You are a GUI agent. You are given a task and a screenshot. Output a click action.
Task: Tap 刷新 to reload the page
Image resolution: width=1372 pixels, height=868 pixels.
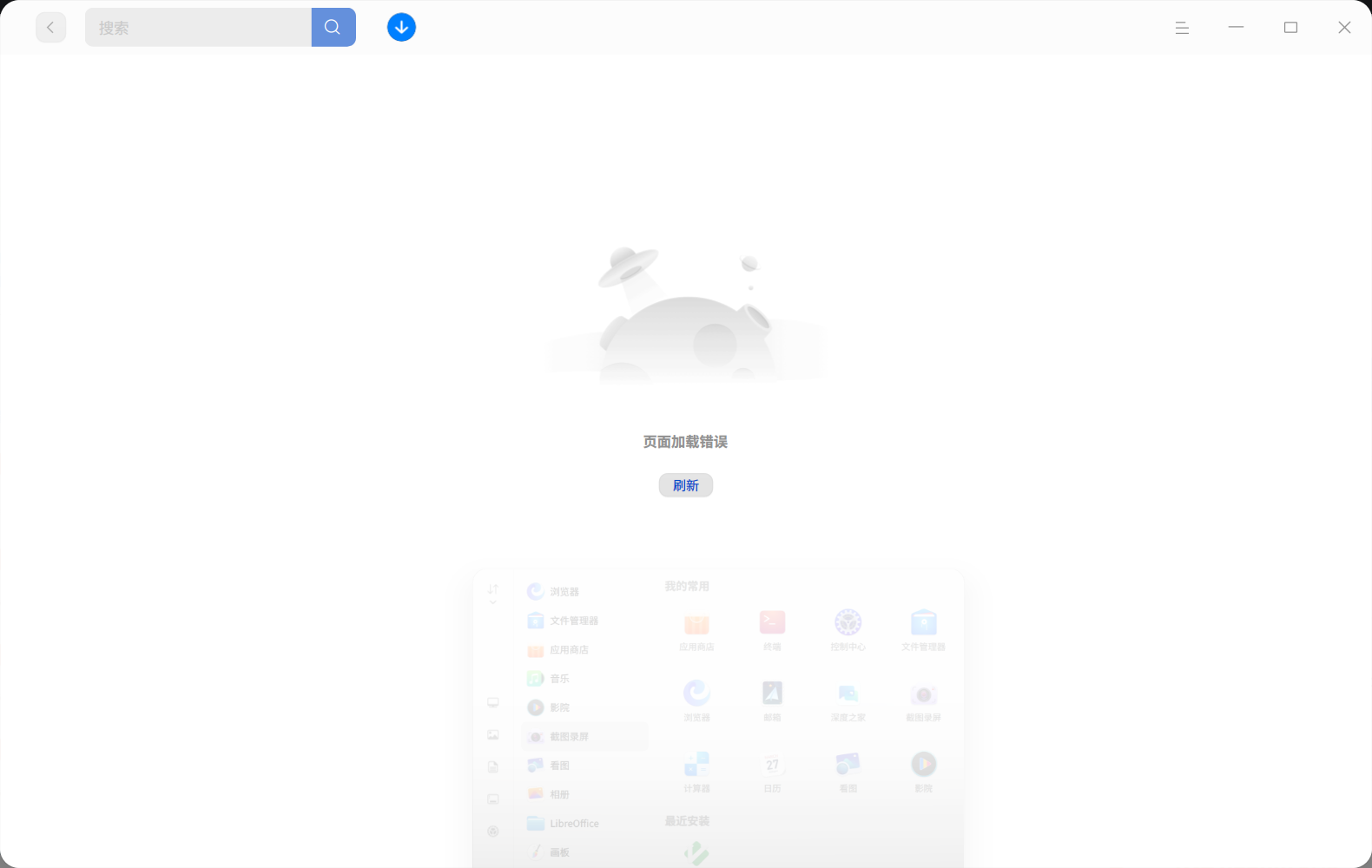pos(685,485)
